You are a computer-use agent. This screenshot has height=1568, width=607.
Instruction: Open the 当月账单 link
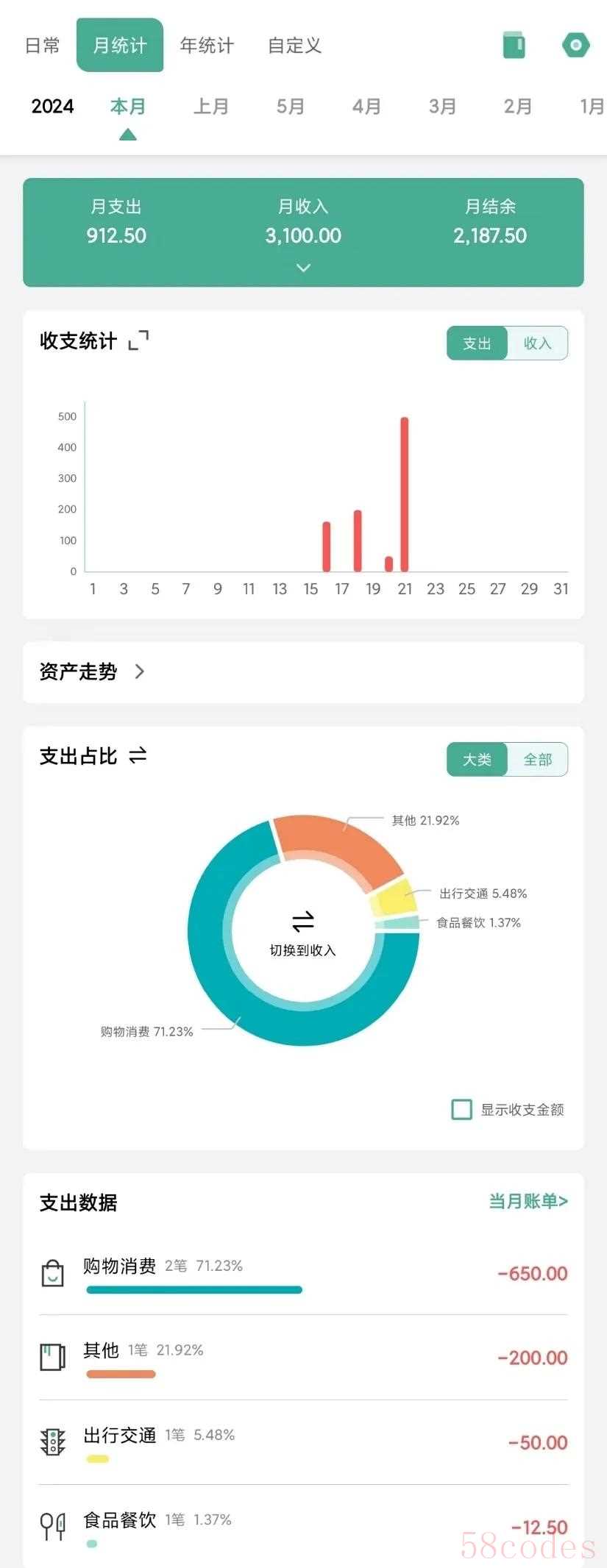tap(528, 1201)
